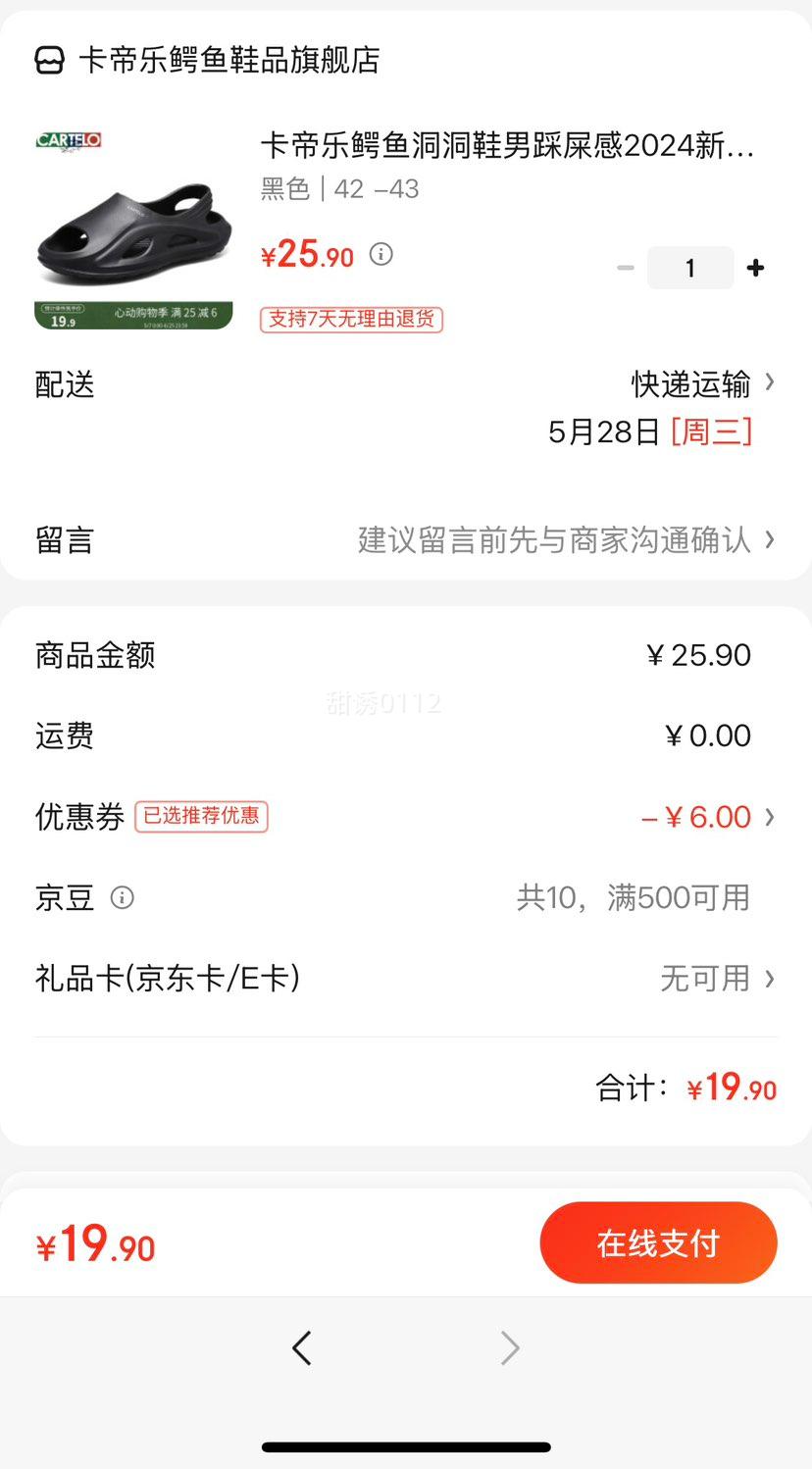Open the 配送 快递运输 delivery options
The width and height of the screenshot is (812, 1469).
[700, 384]
